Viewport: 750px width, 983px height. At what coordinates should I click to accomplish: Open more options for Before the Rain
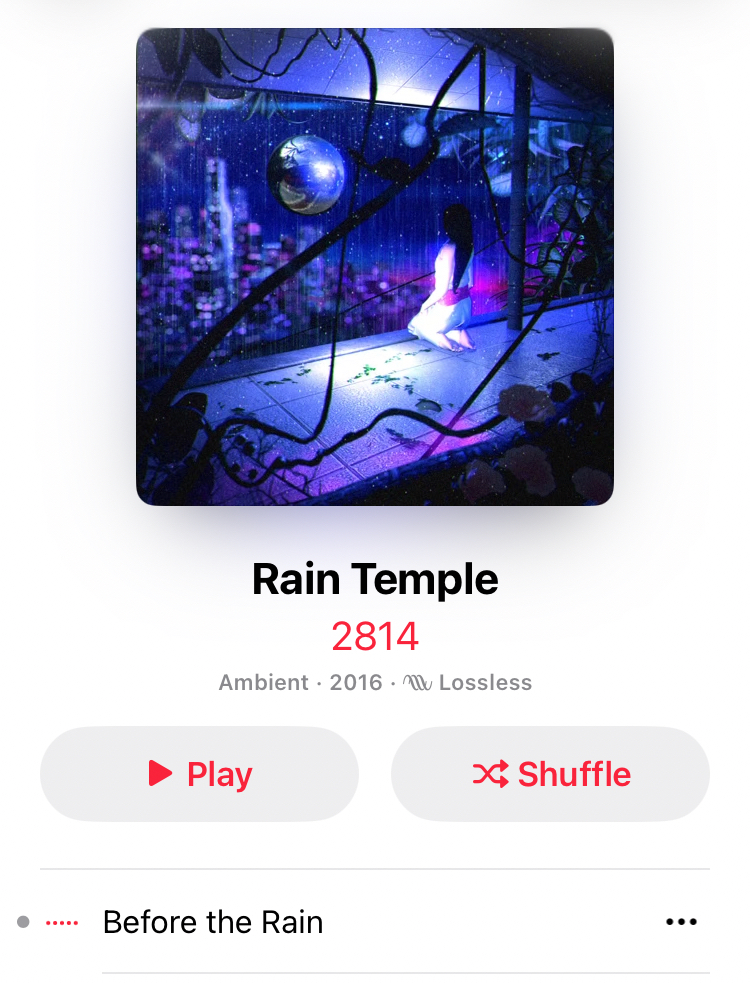(681, 922)
